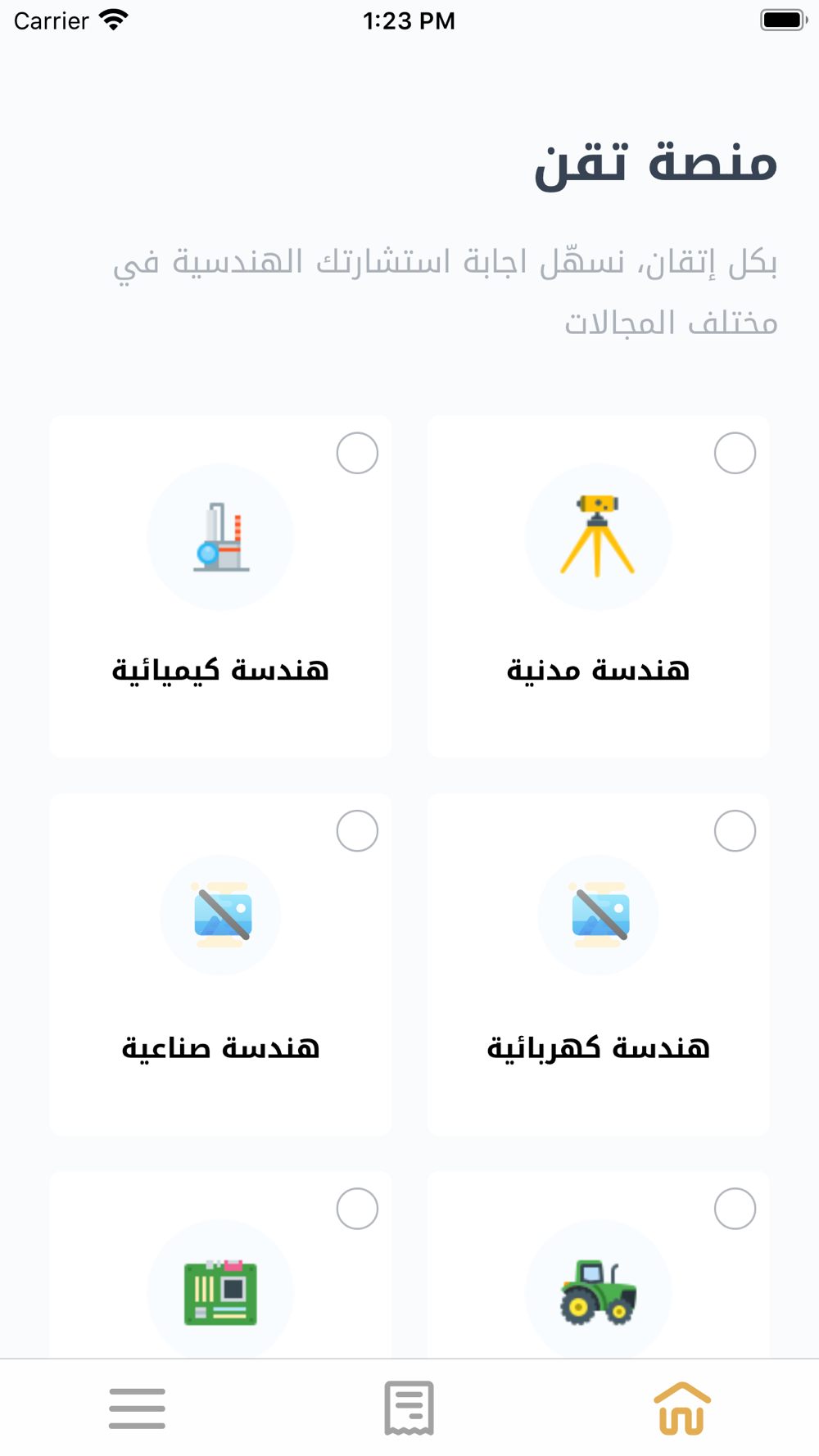Choose the هندسة كهربائية radio button
This screenshot has width=819, height=1456.
(x=735, y=830)
